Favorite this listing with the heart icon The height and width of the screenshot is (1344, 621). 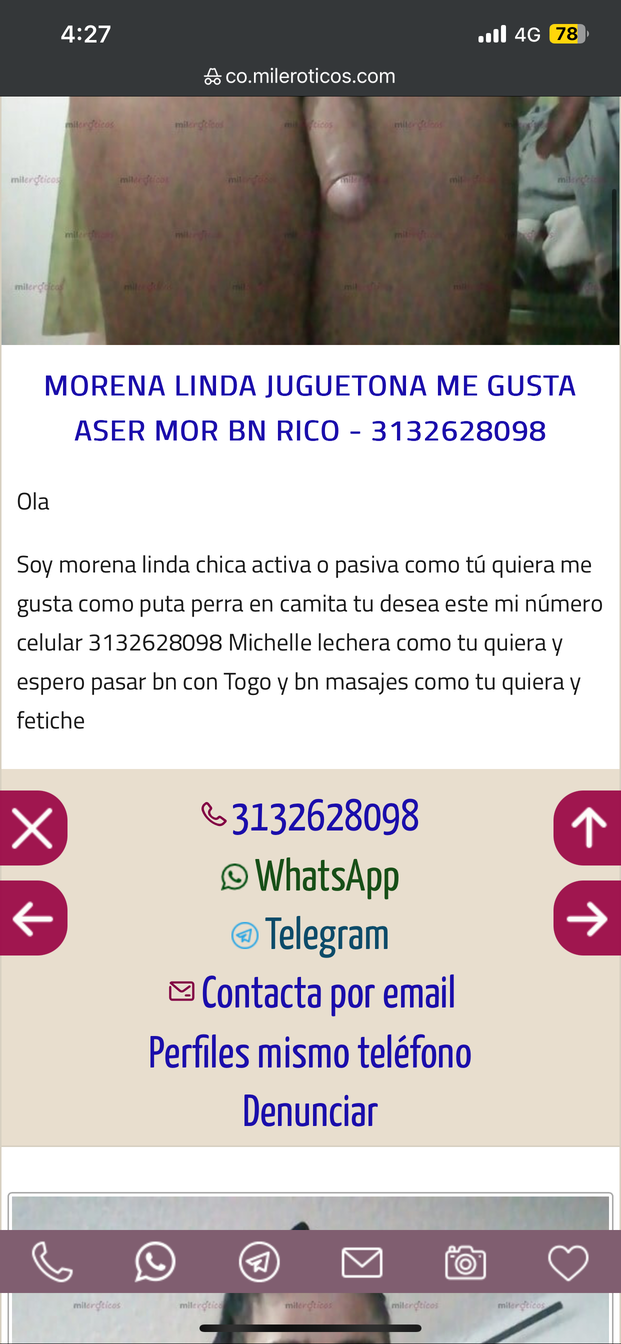click(568, 1263)
